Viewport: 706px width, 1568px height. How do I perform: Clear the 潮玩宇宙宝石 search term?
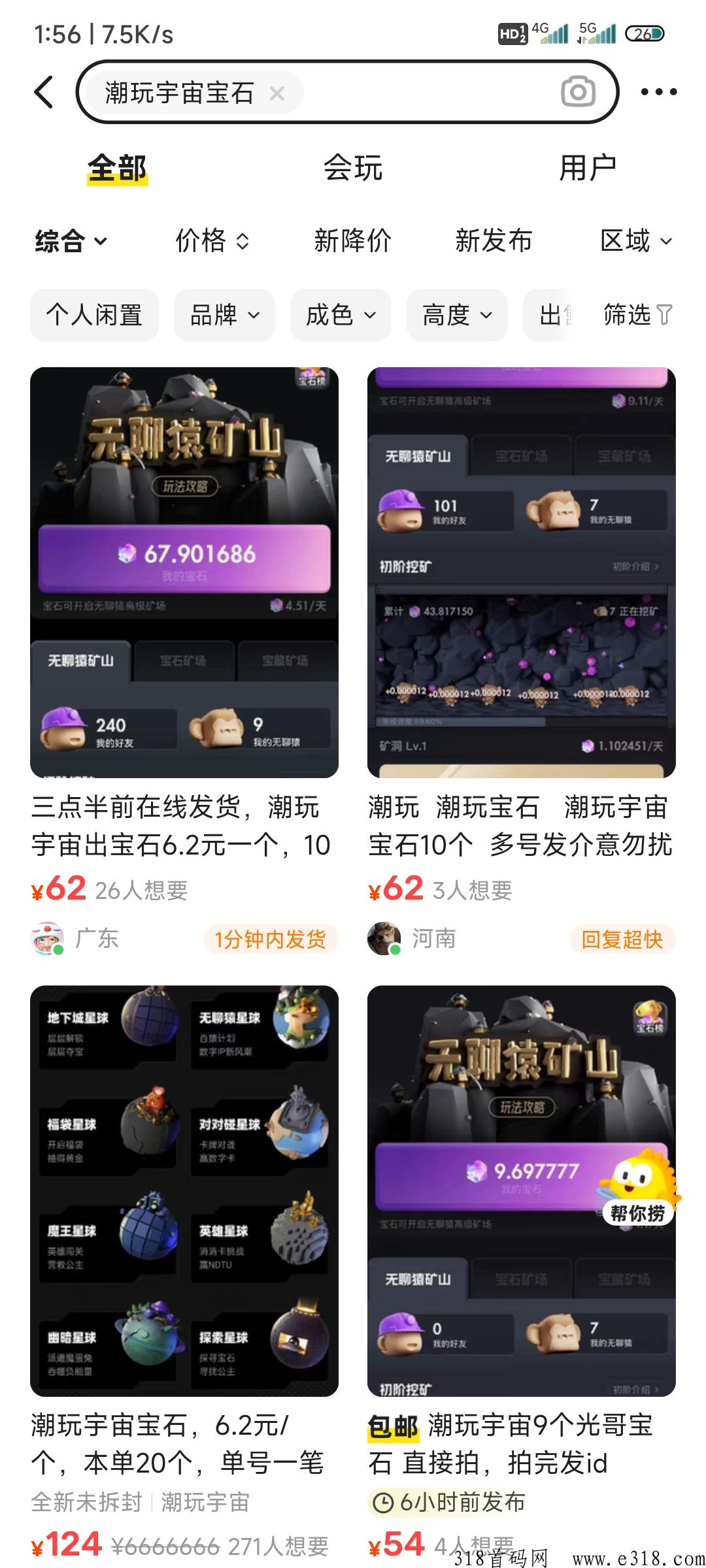277,93
